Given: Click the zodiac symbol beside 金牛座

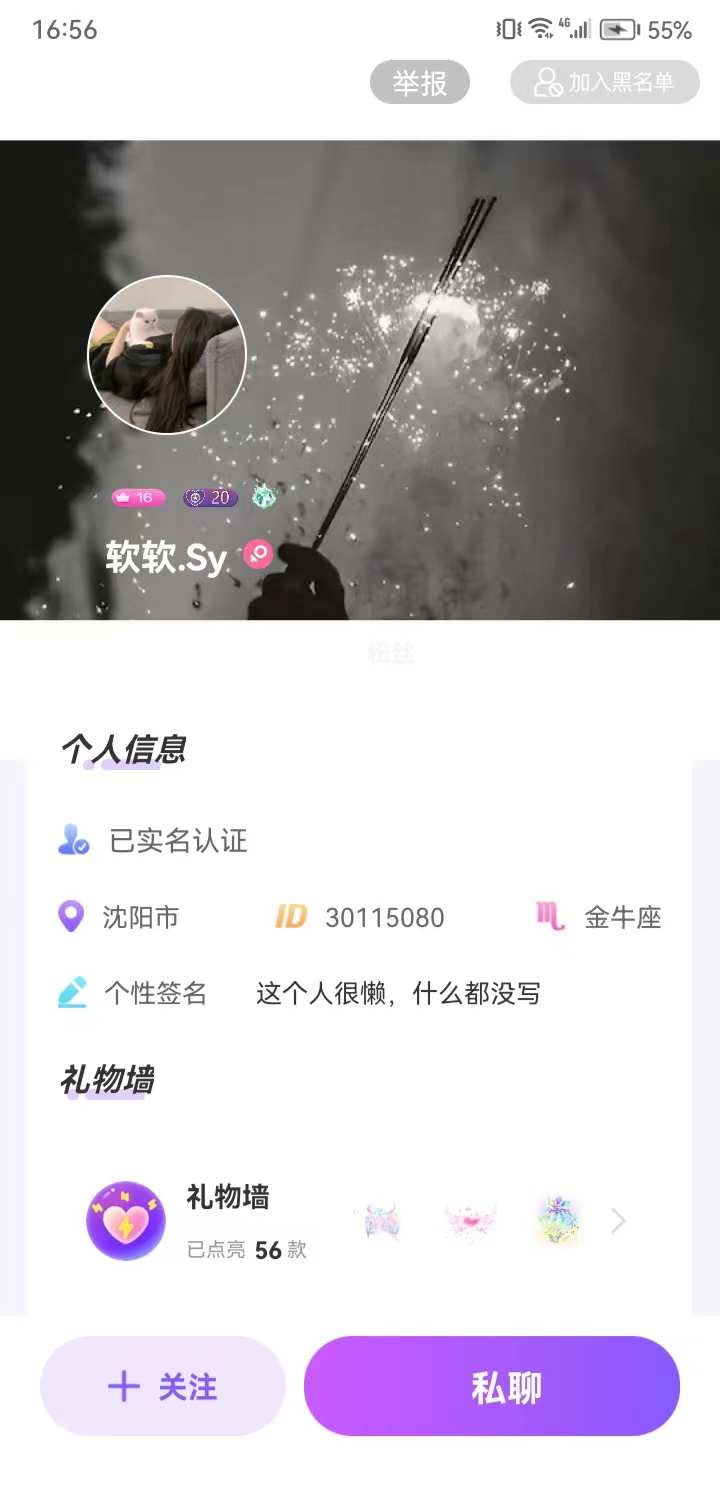Looking at the screenshot, I should (549, 917).
